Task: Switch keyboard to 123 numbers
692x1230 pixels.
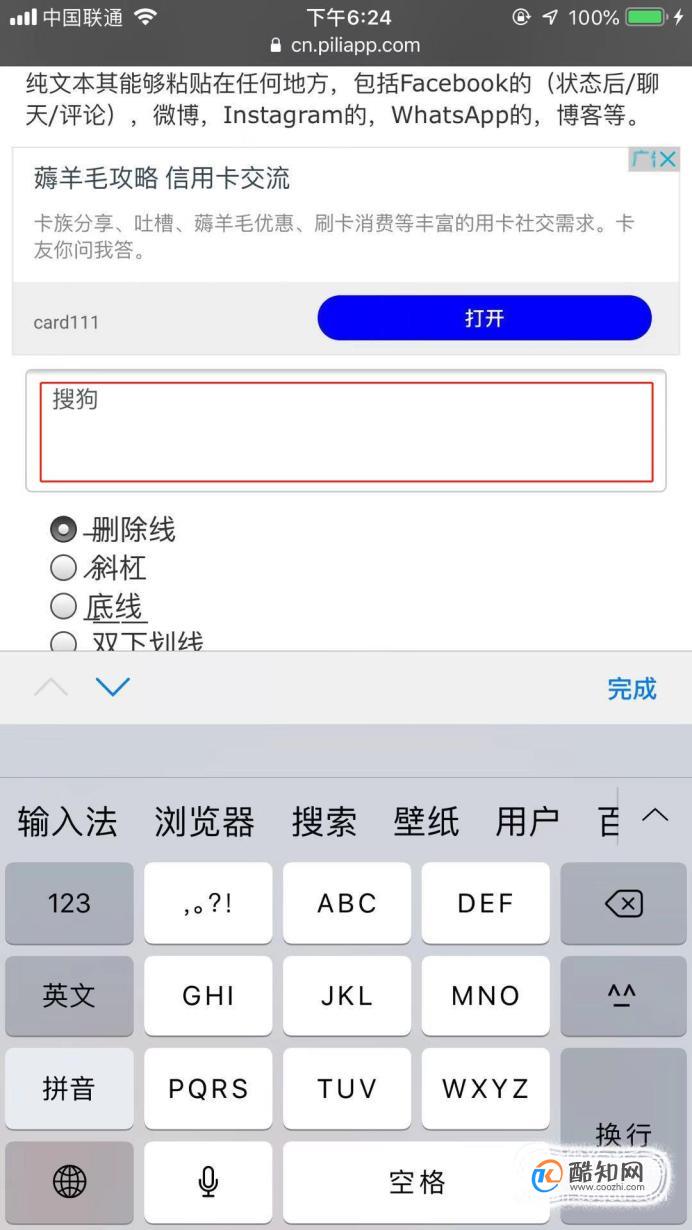Action: coord(69,904)
